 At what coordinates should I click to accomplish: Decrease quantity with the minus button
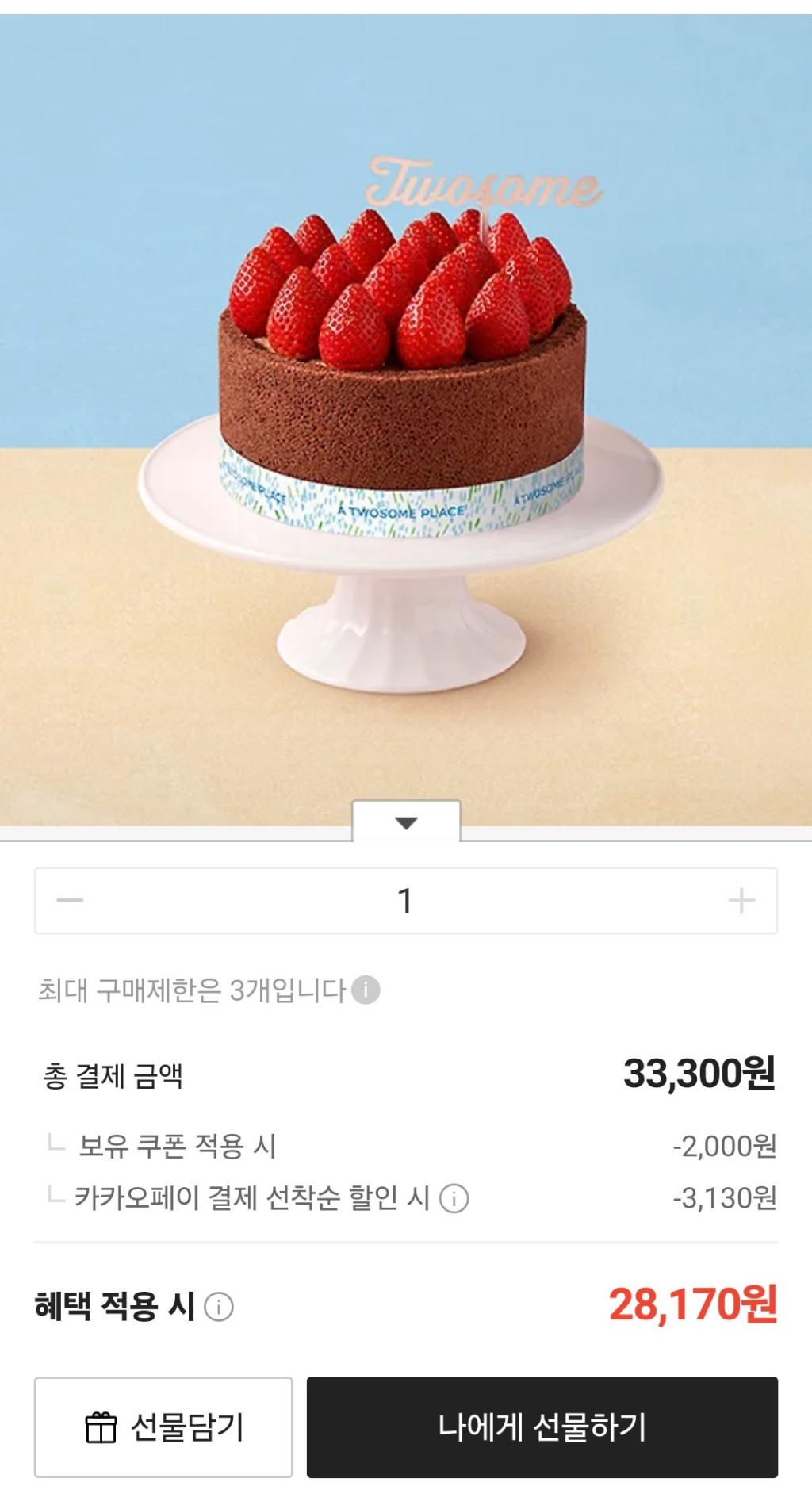point(70,901)
